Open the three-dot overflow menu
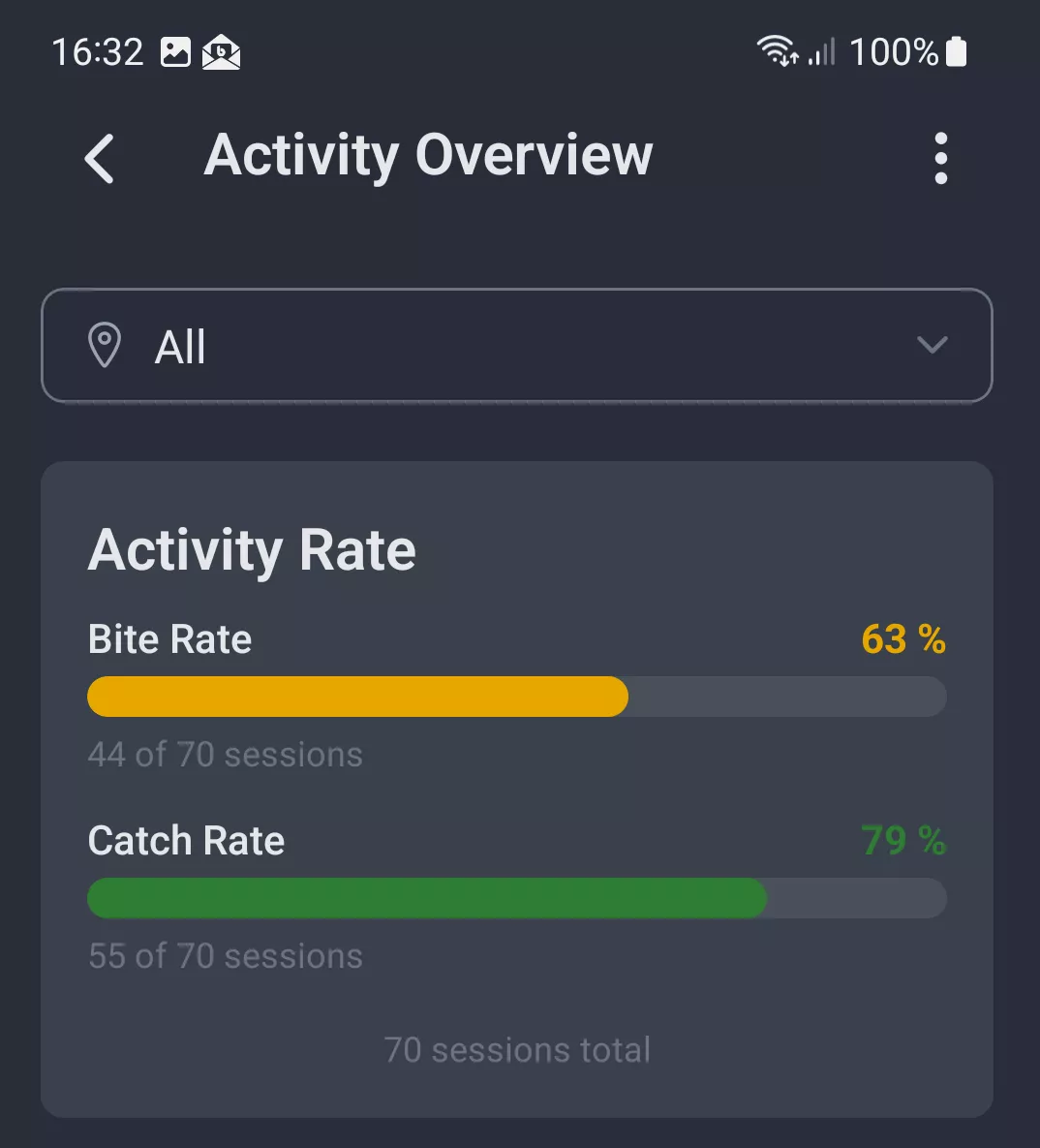This screenshot has height=1148, width=1040. click(938, 158)
